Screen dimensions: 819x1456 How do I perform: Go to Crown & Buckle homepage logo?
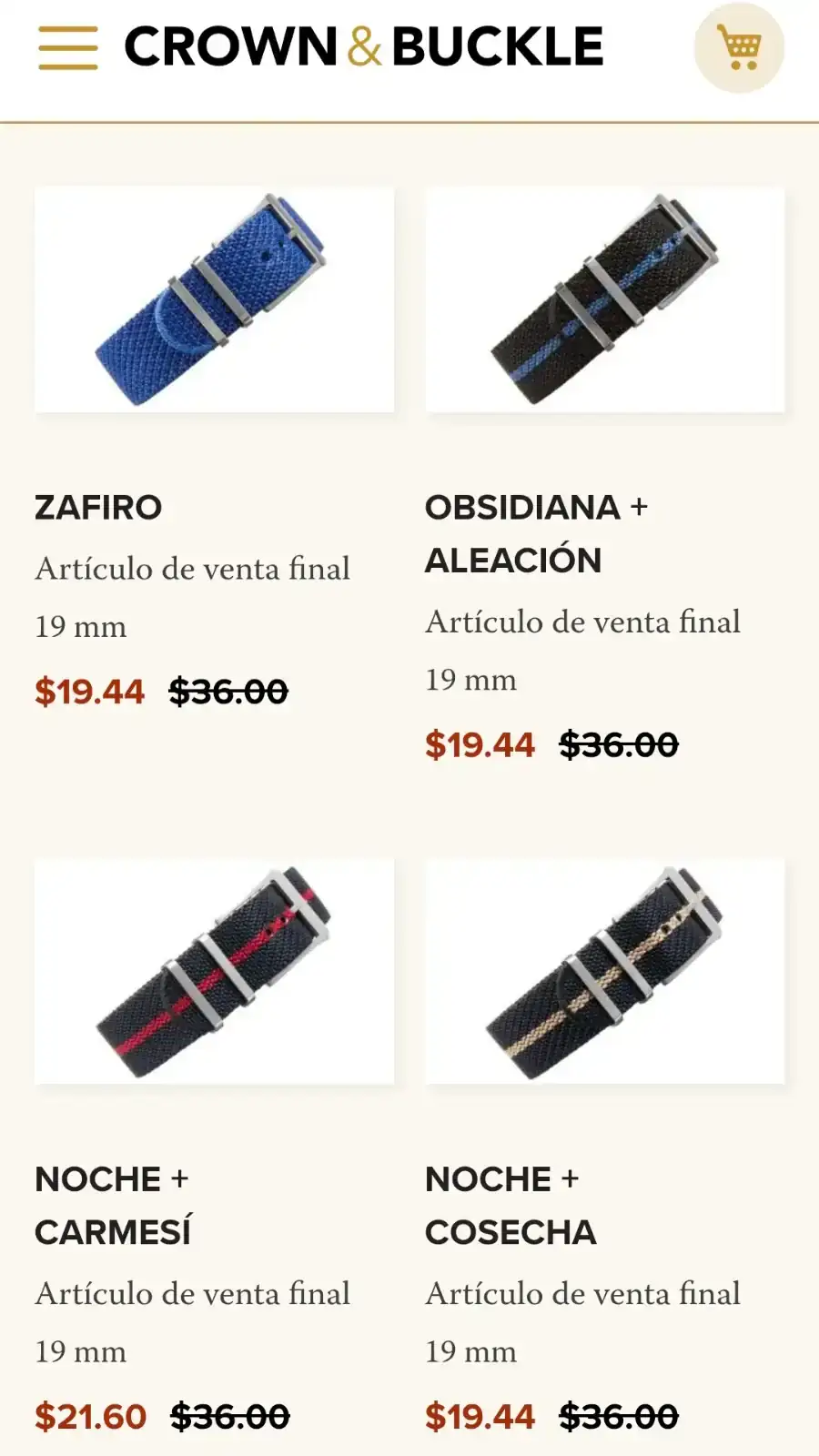coord(364,47)
